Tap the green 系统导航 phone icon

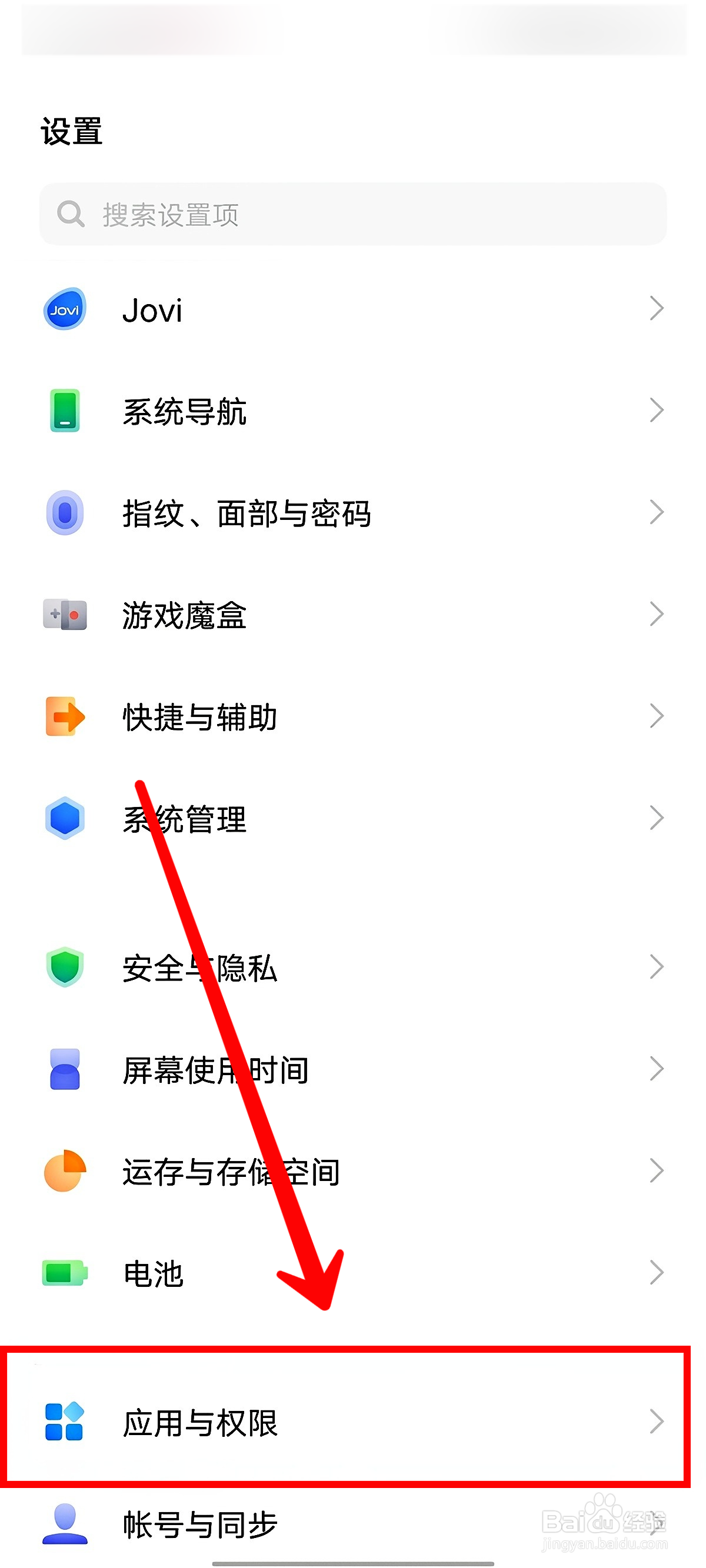click(x=64, y=411)
